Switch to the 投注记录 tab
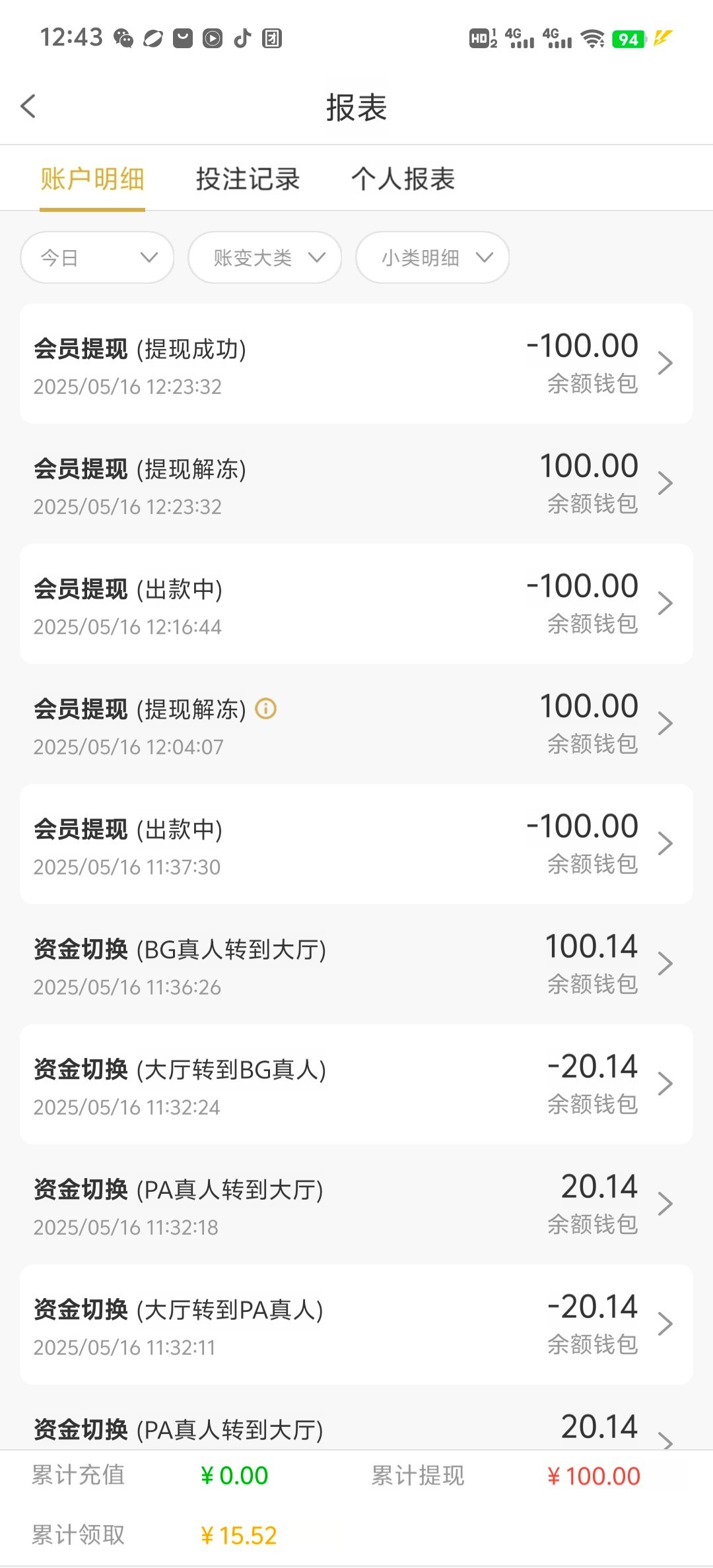Screen dimensions: 713x1568 click(248, 179)
